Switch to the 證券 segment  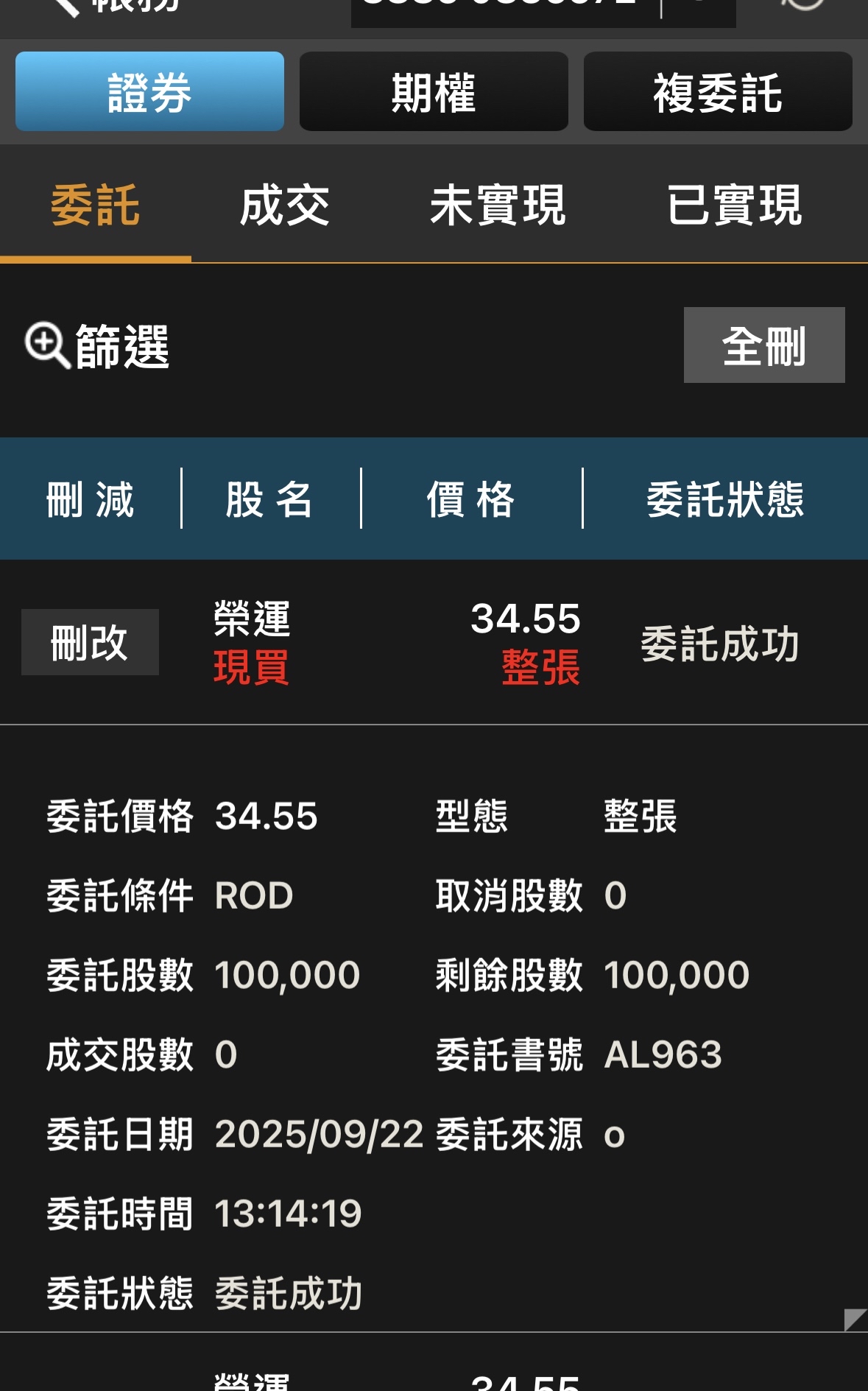[x=149, y=91]
